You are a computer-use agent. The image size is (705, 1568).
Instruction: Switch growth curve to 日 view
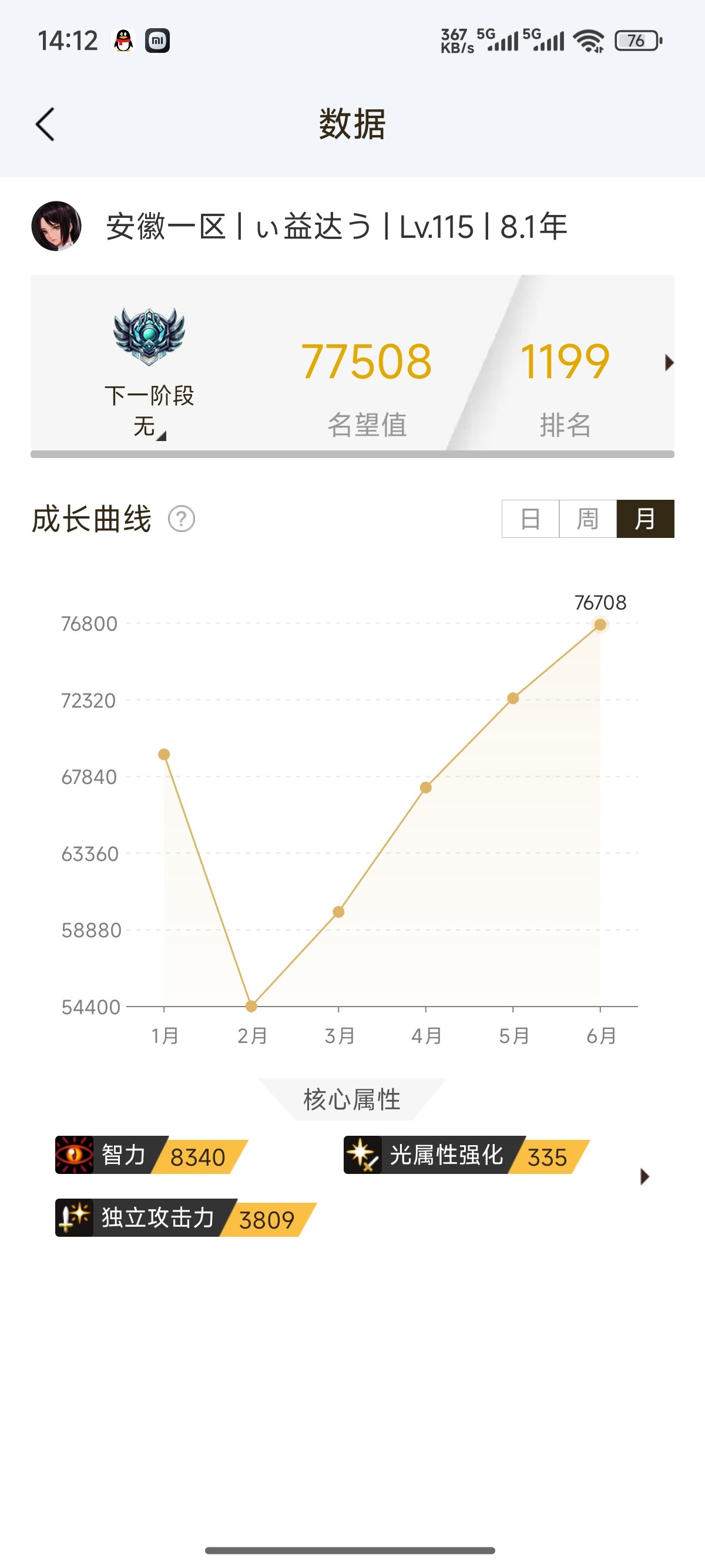(x=531, y=519)
